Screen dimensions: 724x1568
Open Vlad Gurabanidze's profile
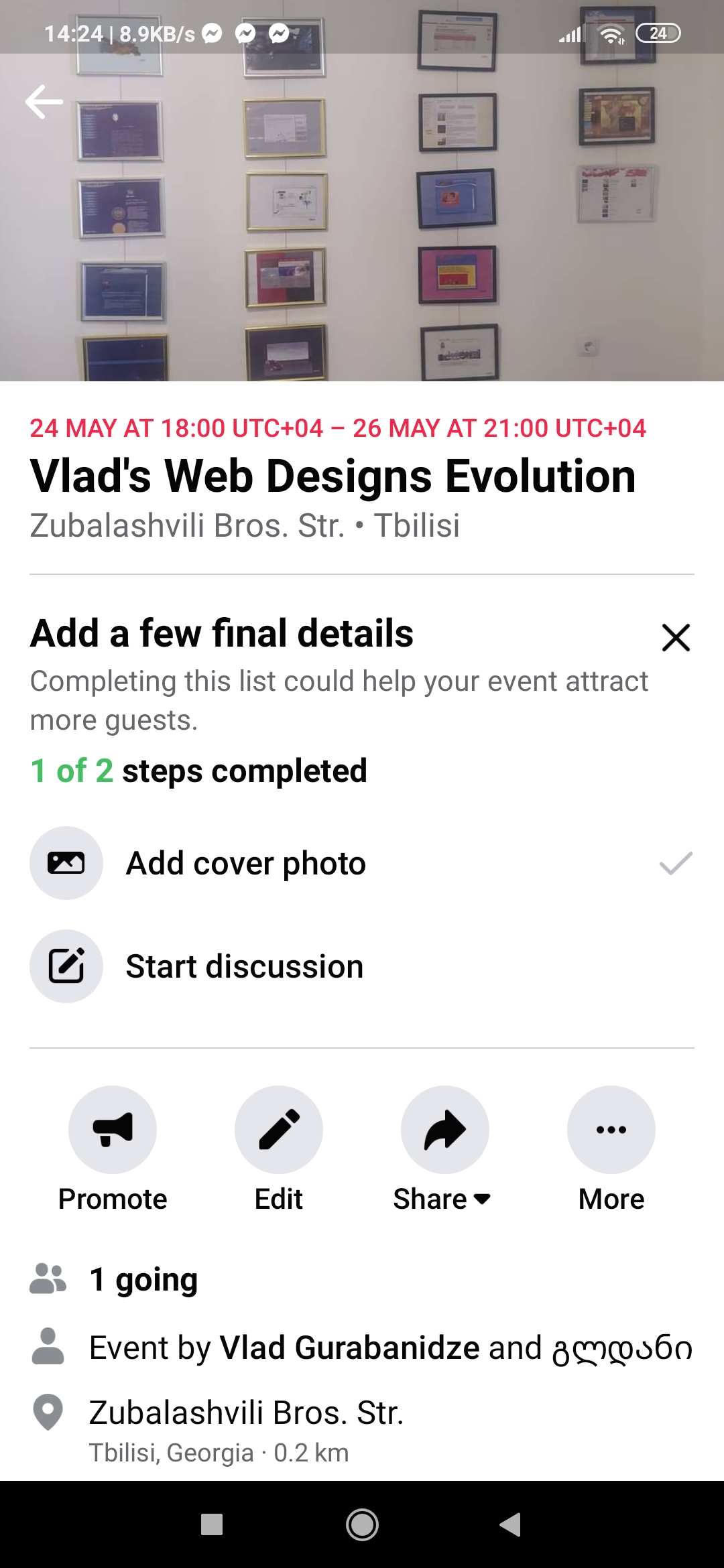click(349, 1348)
